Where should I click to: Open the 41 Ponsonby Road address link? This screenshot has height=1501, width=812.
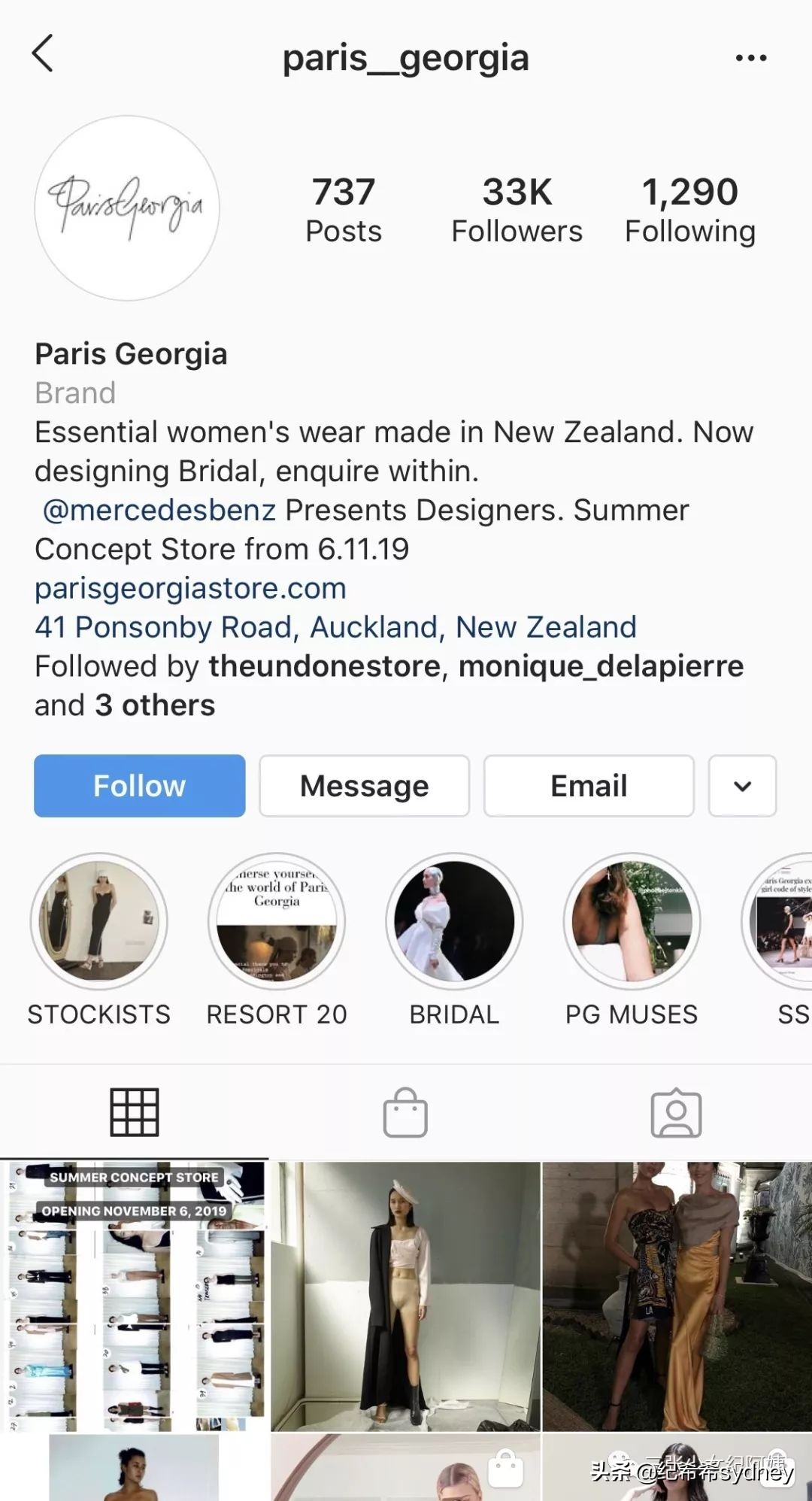(x=335, y=627)
